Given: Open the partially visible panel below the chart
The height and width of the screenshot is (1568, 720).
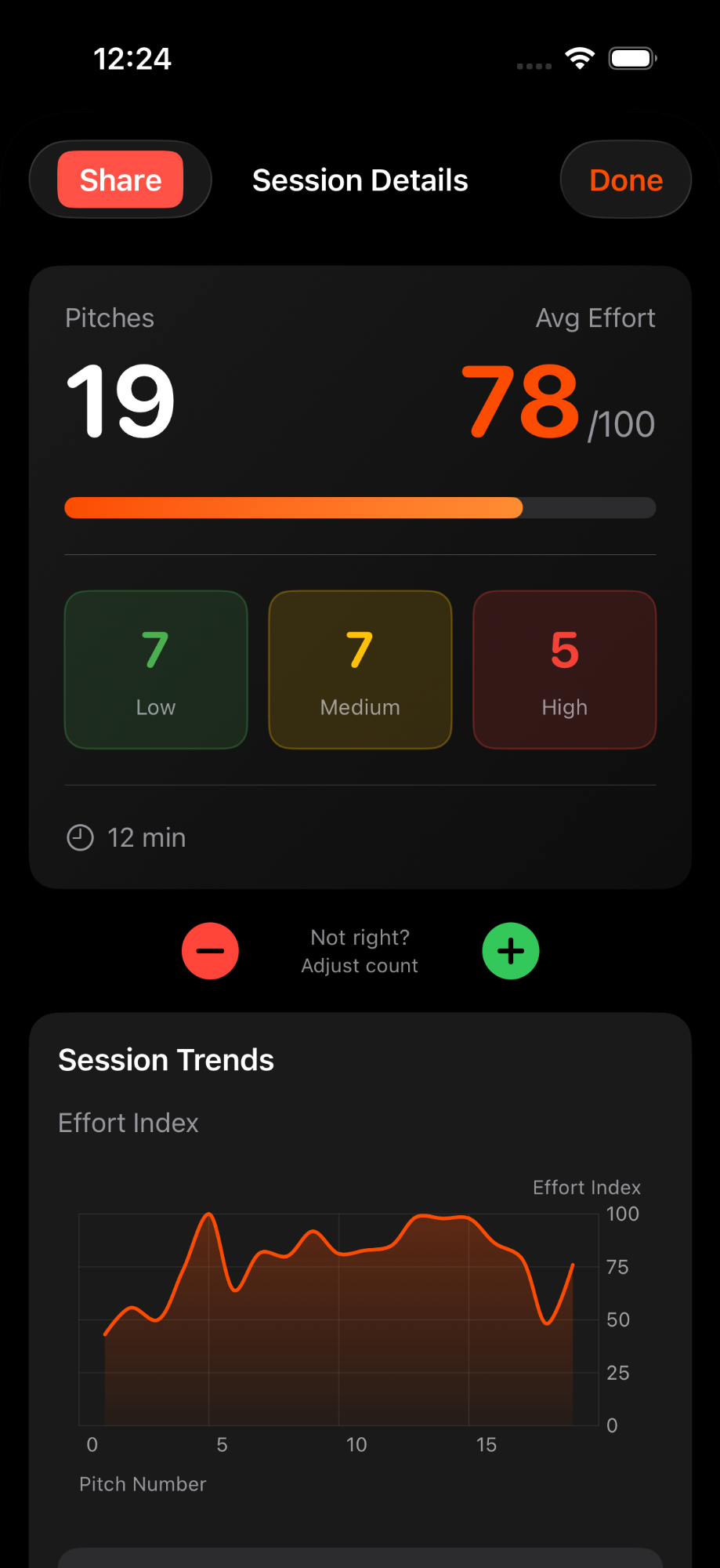Looking at the screenshot, I should [x=360, y=1556].
